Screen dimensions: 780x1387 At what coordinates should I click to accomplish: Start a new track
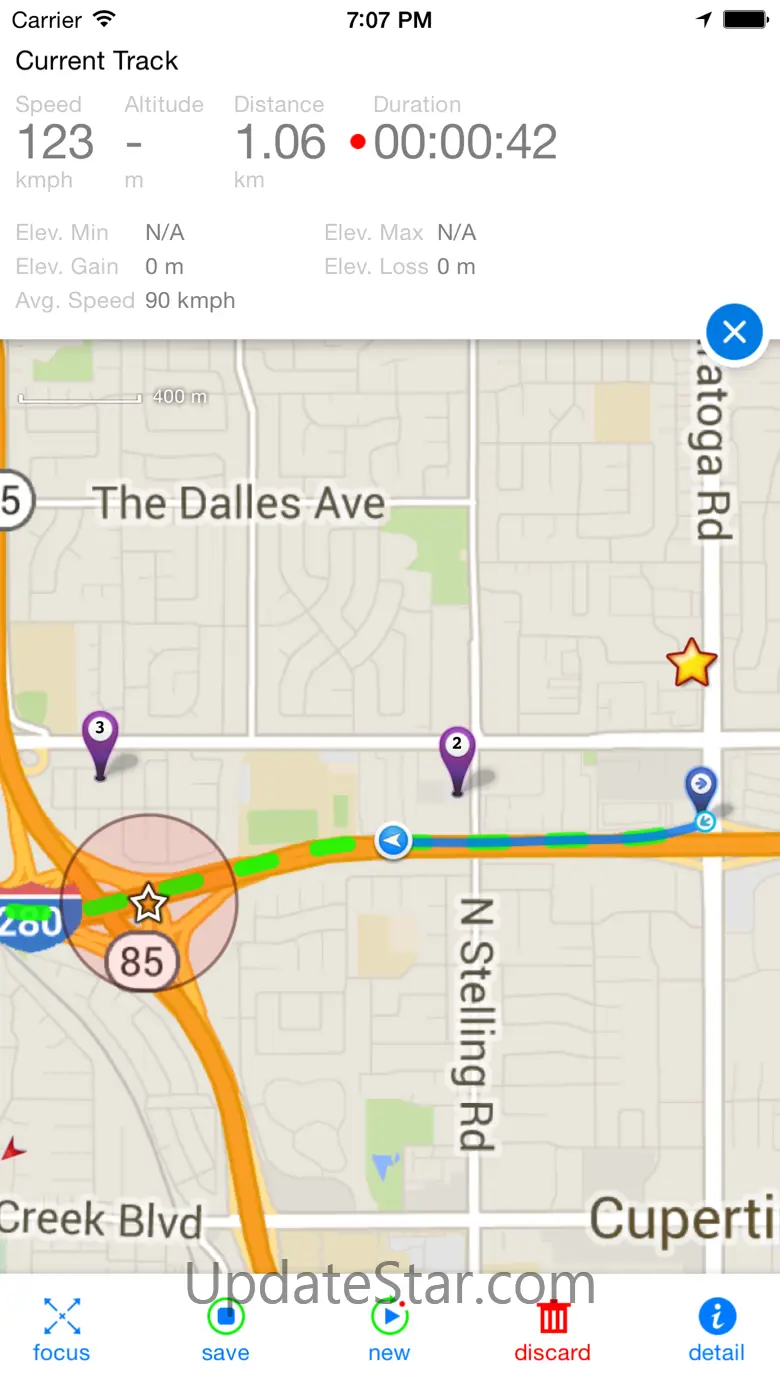[389, 1328]
